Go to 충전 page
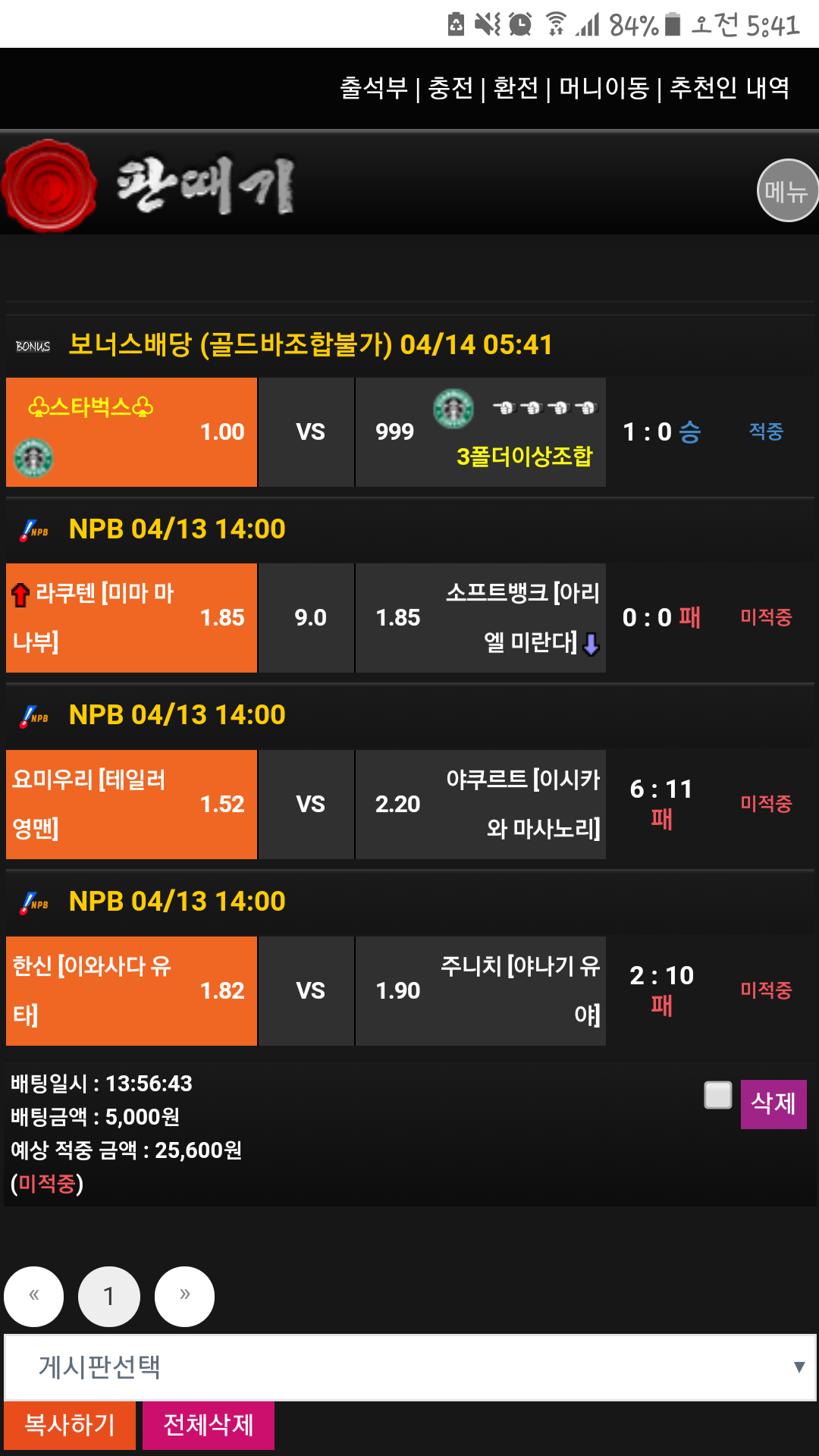Image resolution: width=819 pixels, height=1456 pixels. click(450, 89)
